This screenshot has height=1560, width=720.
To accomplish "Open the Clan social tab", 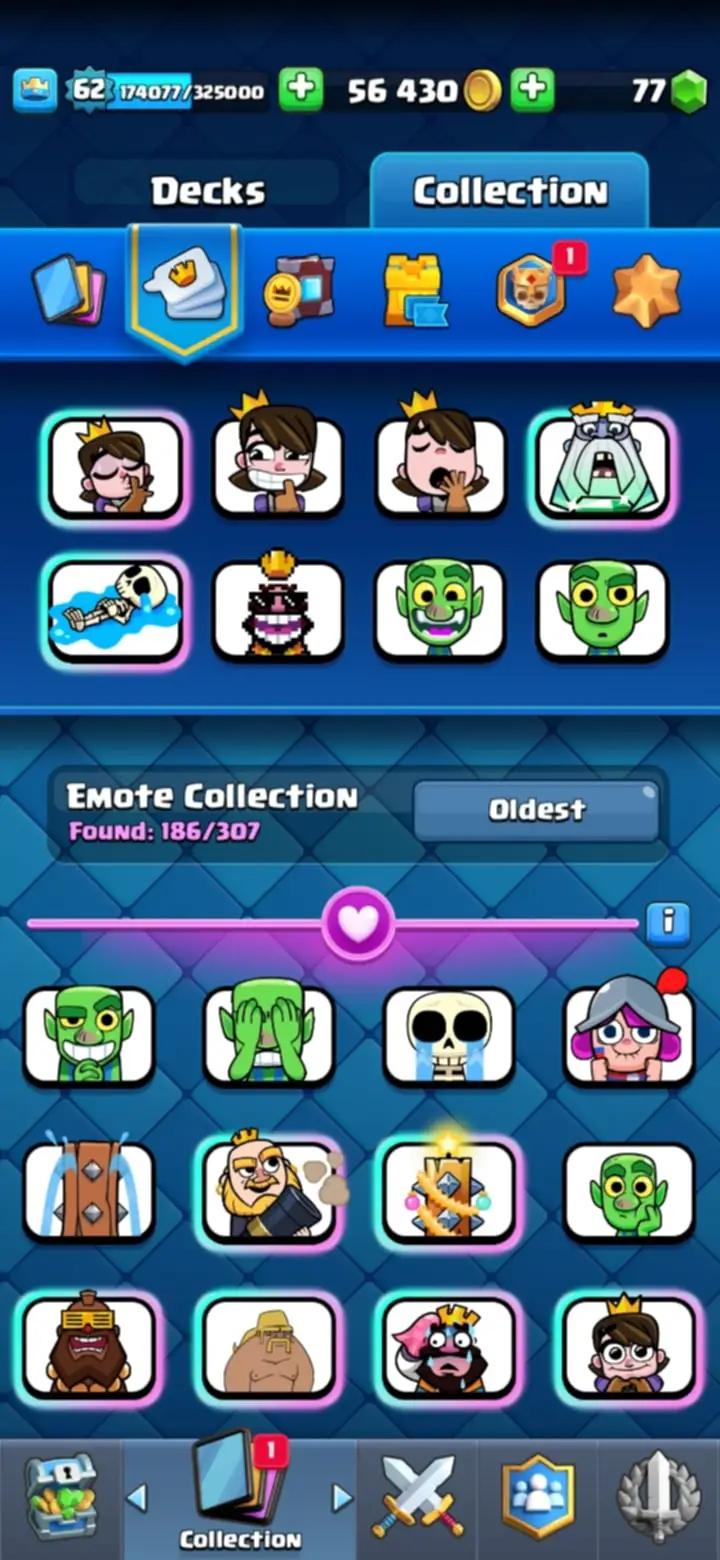I will pyautogui.click(x=538, y=1498).
